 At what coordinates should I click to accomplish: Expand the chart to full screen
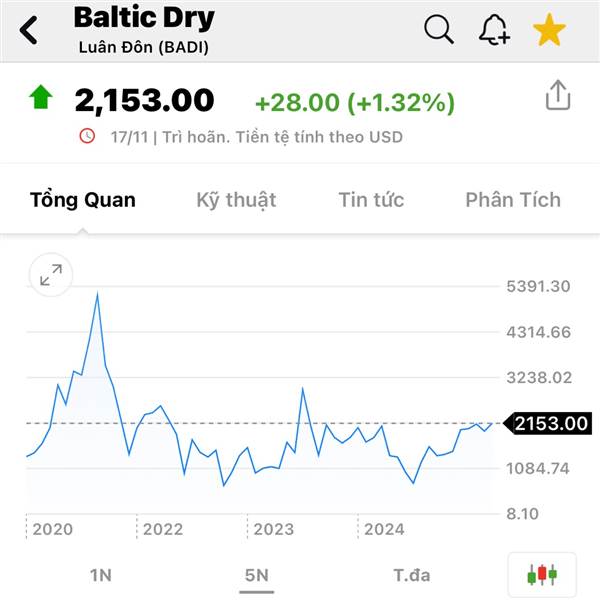pyautogui.click(x=50, y=275)
